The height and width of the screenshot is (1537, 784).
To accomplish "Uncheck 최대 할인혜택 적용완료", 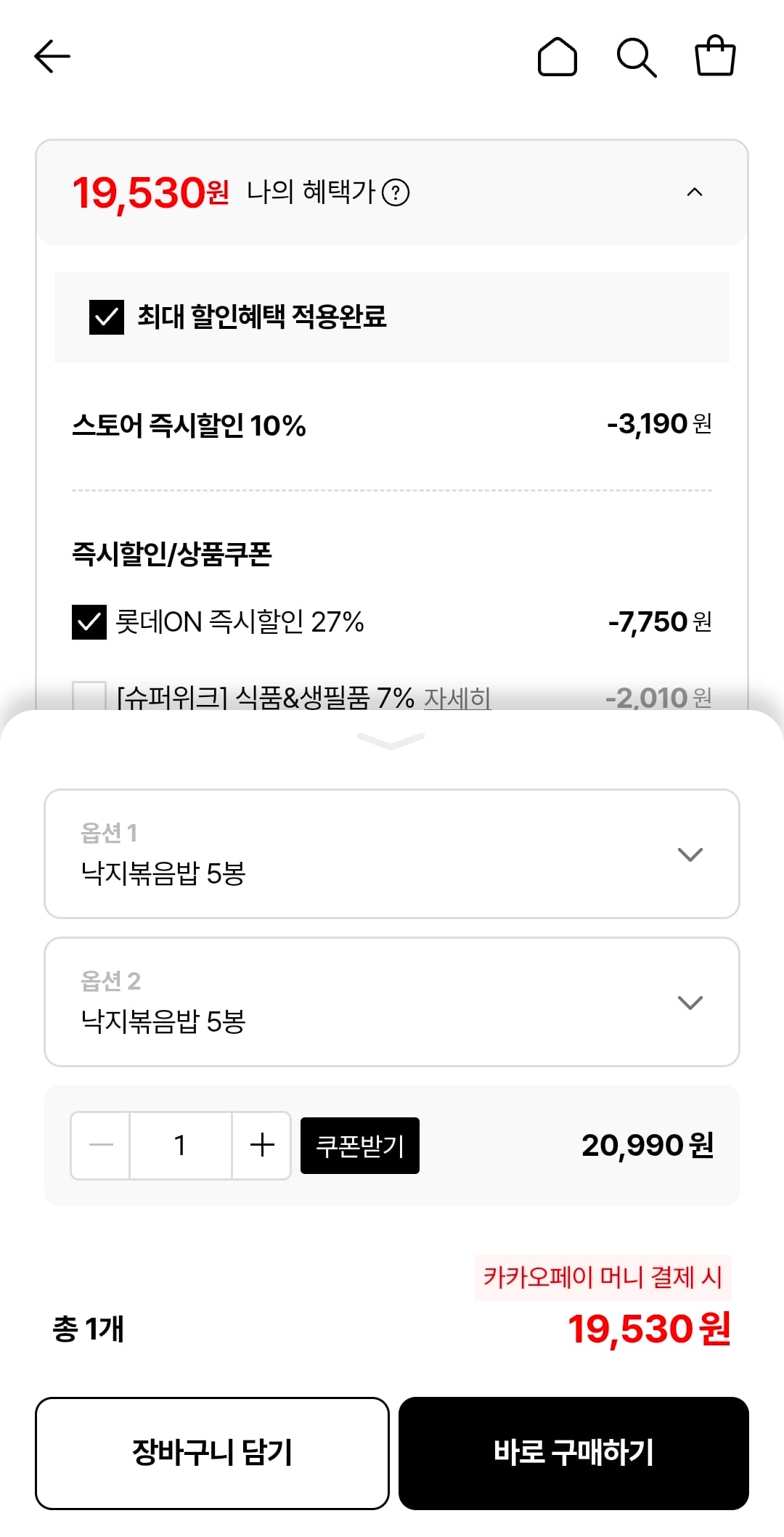I will coord(107,317).
